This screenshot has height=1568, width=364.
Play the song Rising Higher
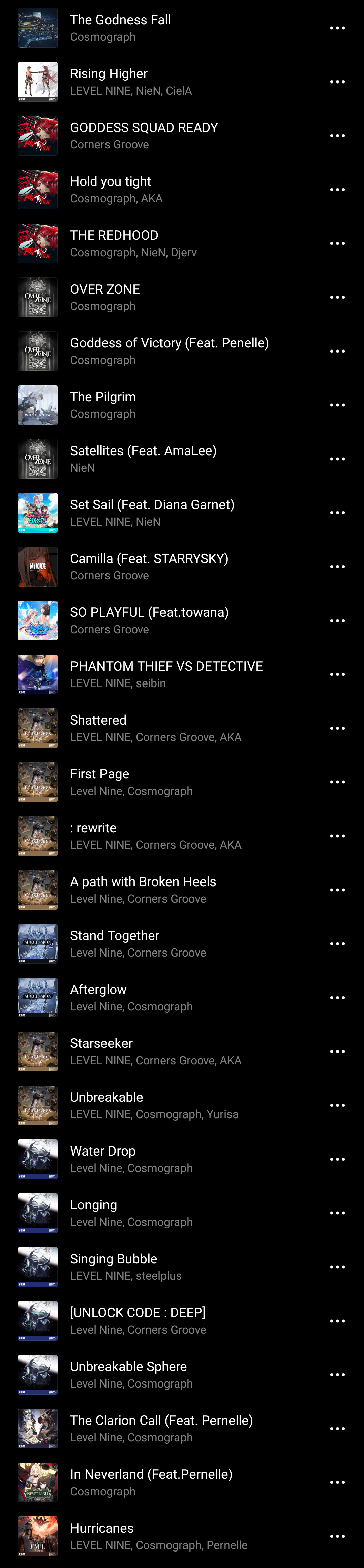click(109, 74)
